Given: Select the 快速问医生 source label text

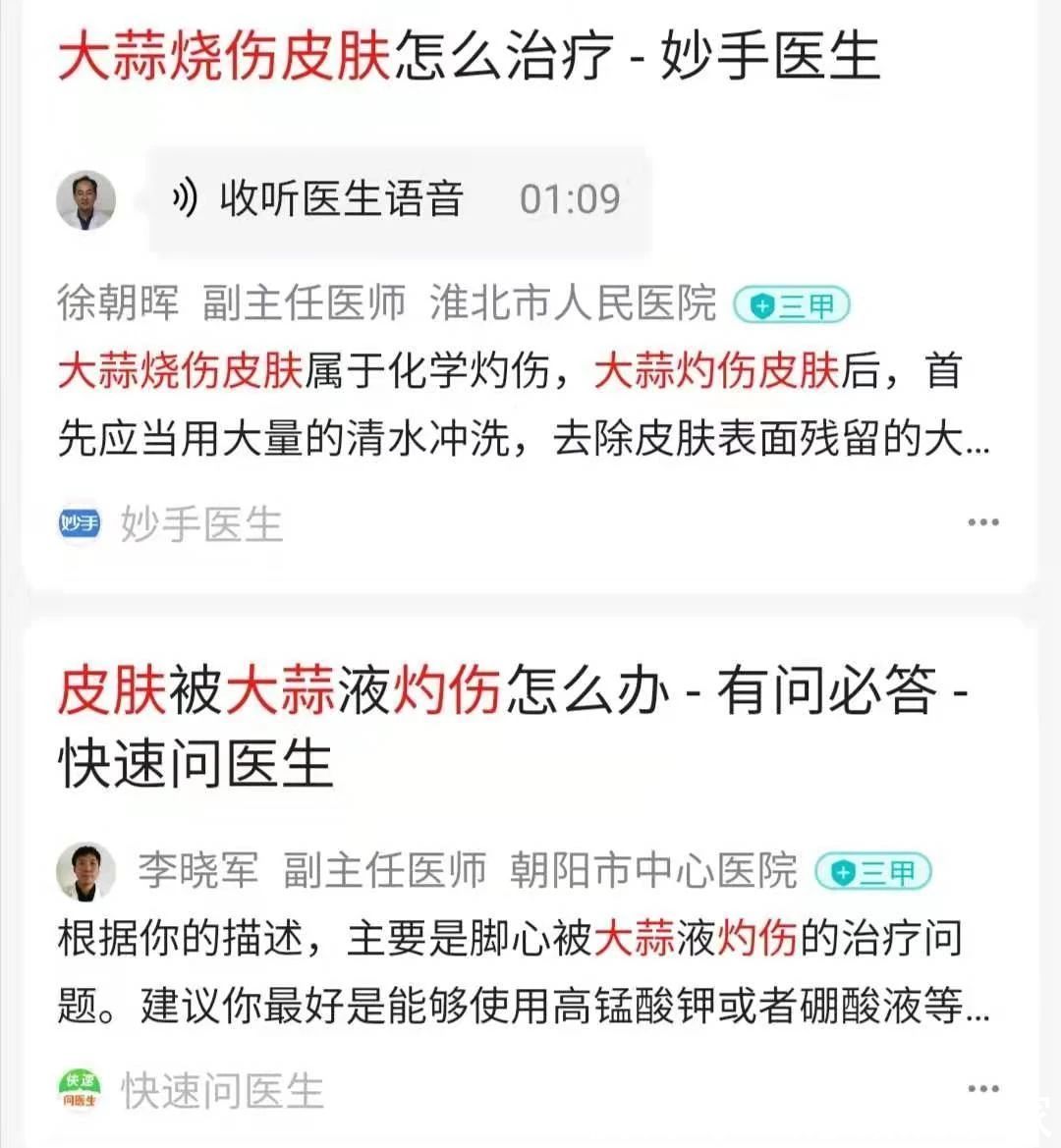Looking at the screenshot, I should (x=222, y=1088).
